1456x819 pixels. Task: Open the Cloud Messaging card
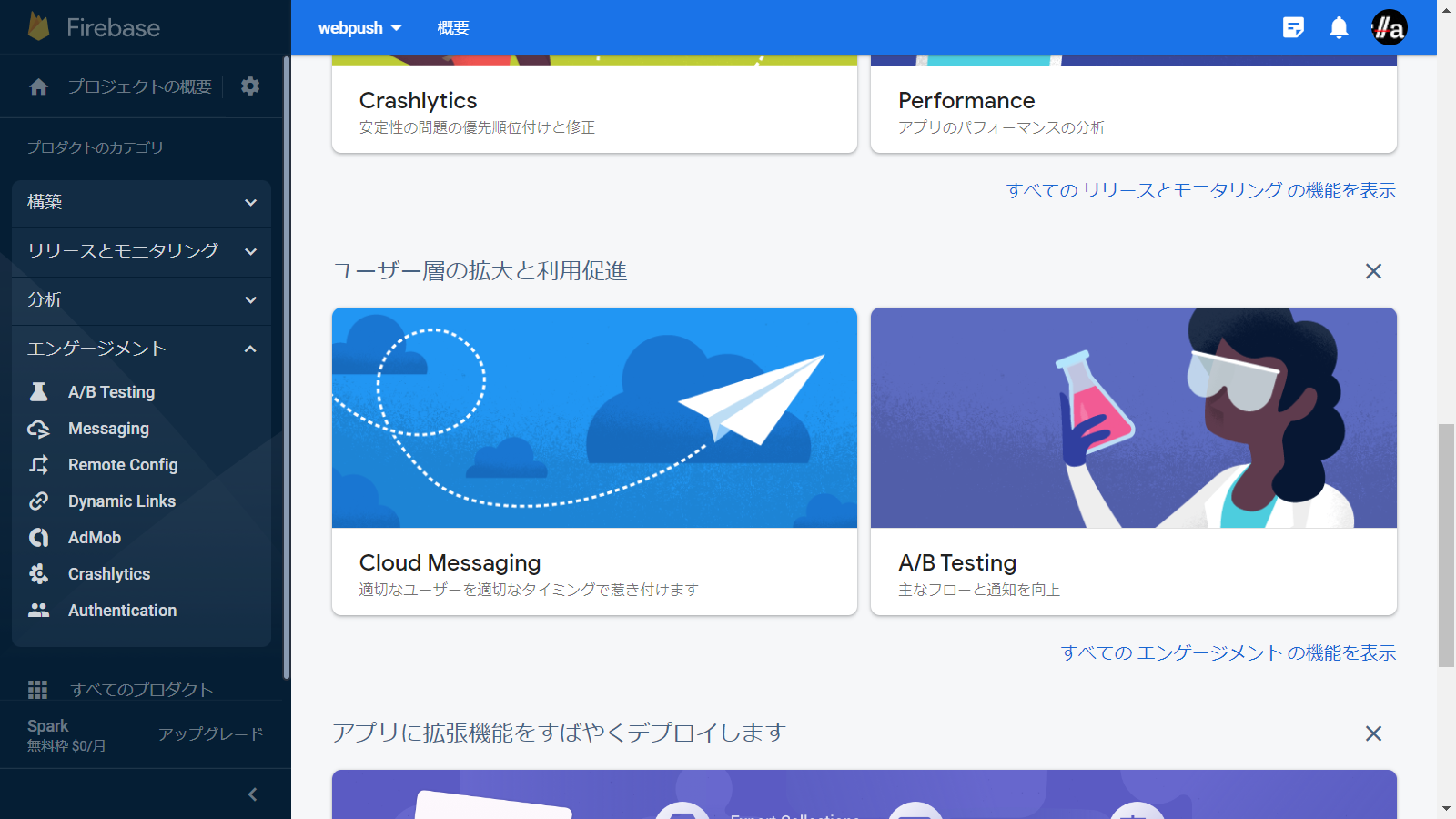click(594, 460)
